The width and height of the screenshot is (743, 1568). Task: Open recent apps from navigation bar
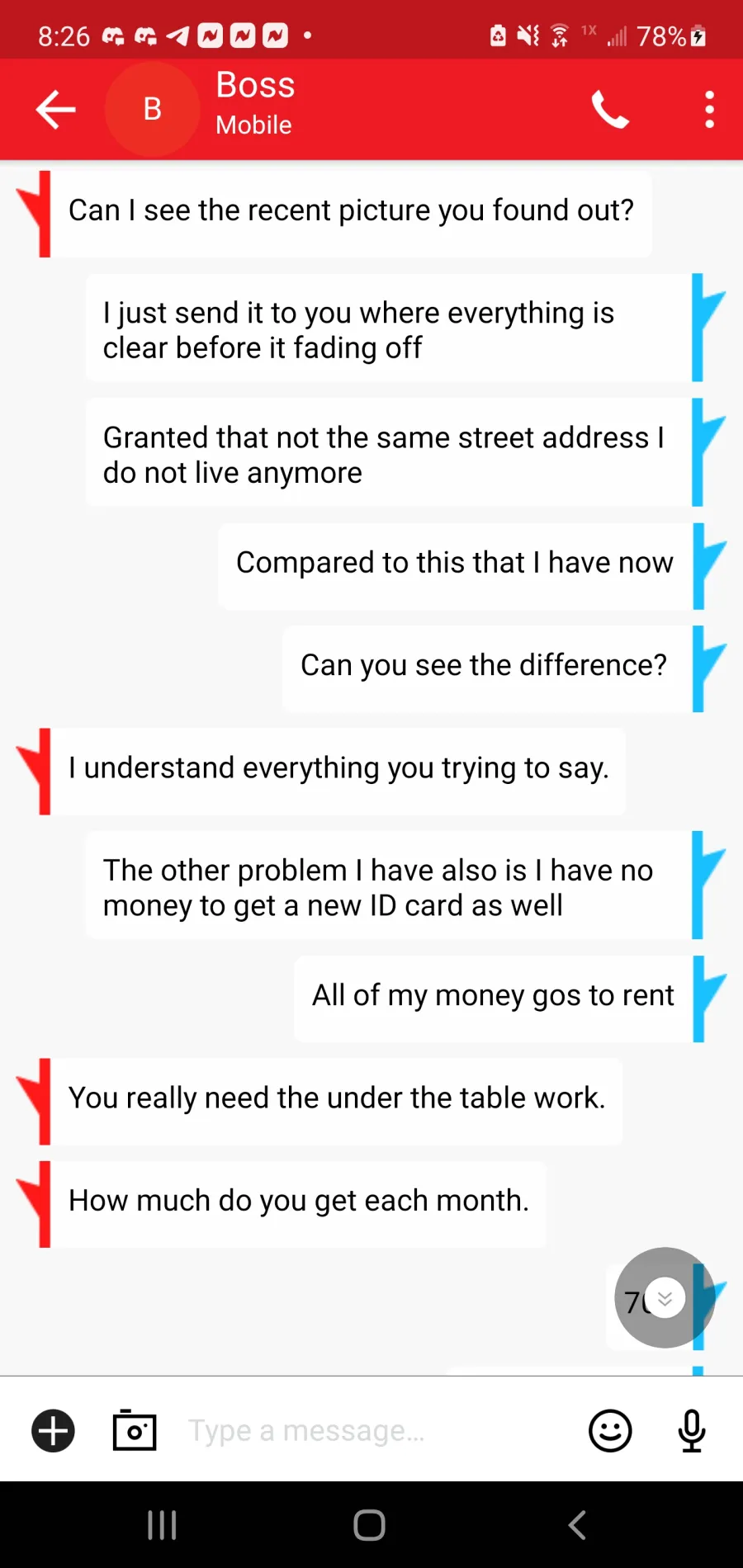pyautogui.click(x=162, y=1525)
